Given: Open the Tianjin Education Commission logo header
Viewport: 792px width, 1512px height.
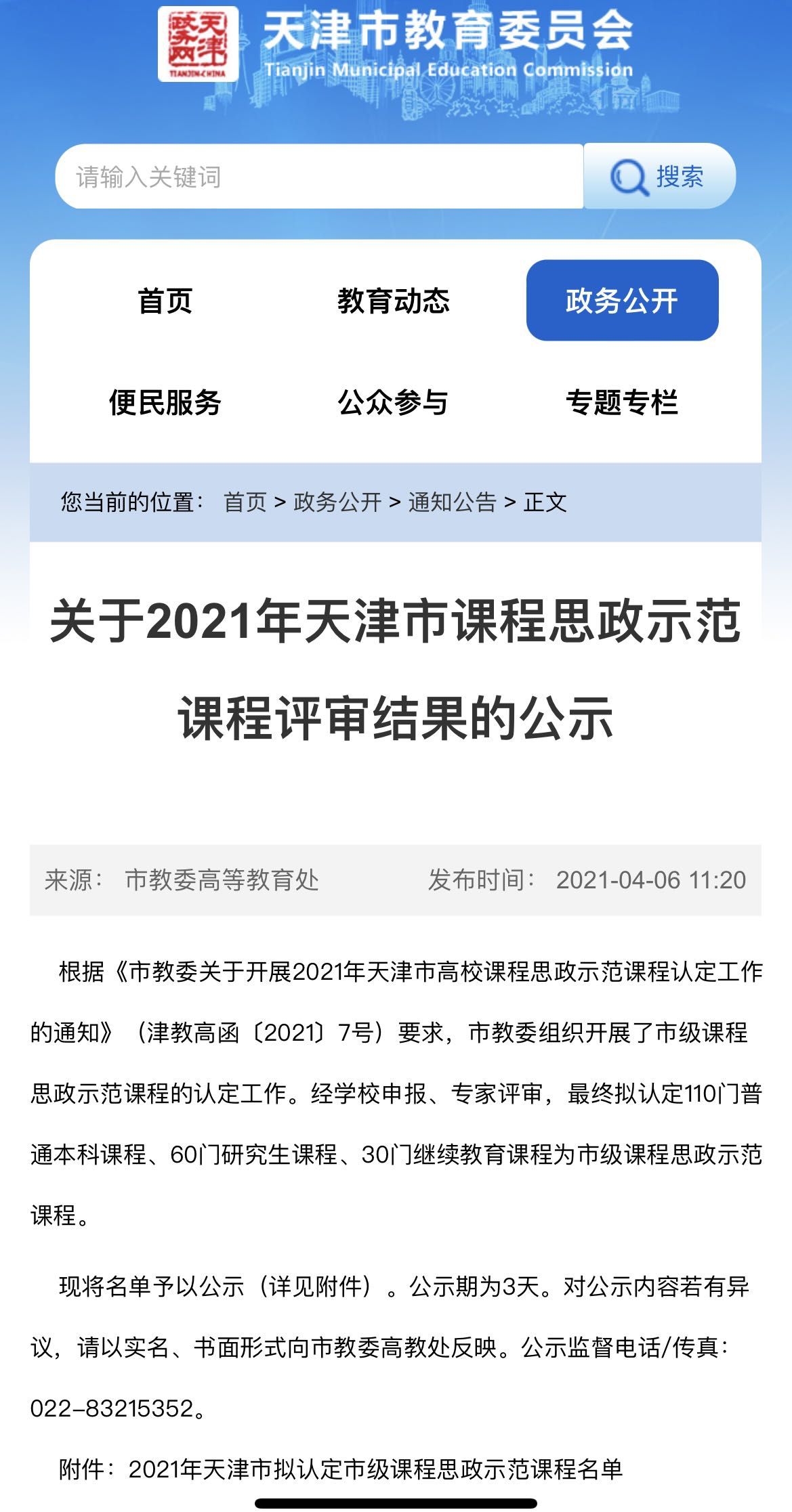Looking at the screenshot, I should coord(396,45).
